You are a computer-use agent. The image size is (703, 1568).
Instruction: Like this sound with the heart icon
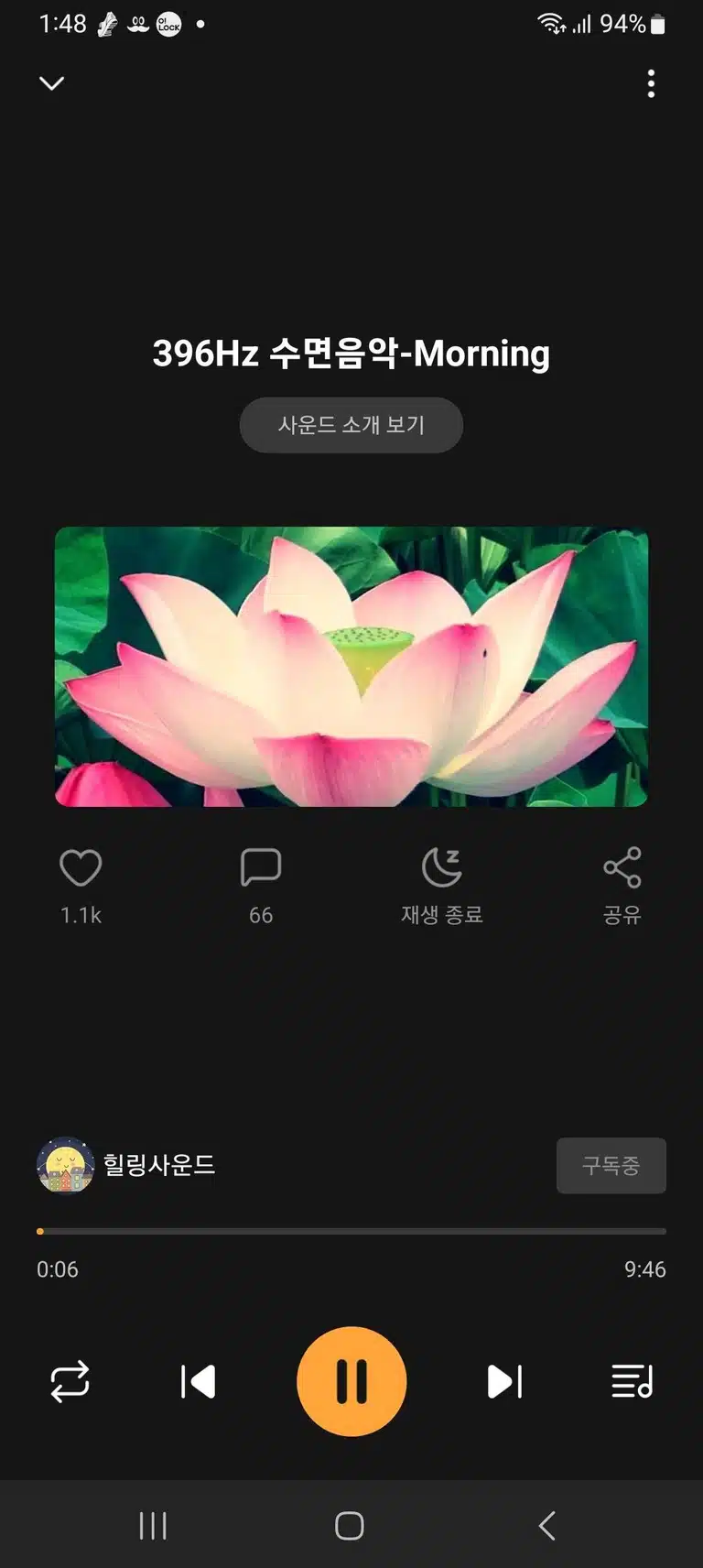pos(81,868)
